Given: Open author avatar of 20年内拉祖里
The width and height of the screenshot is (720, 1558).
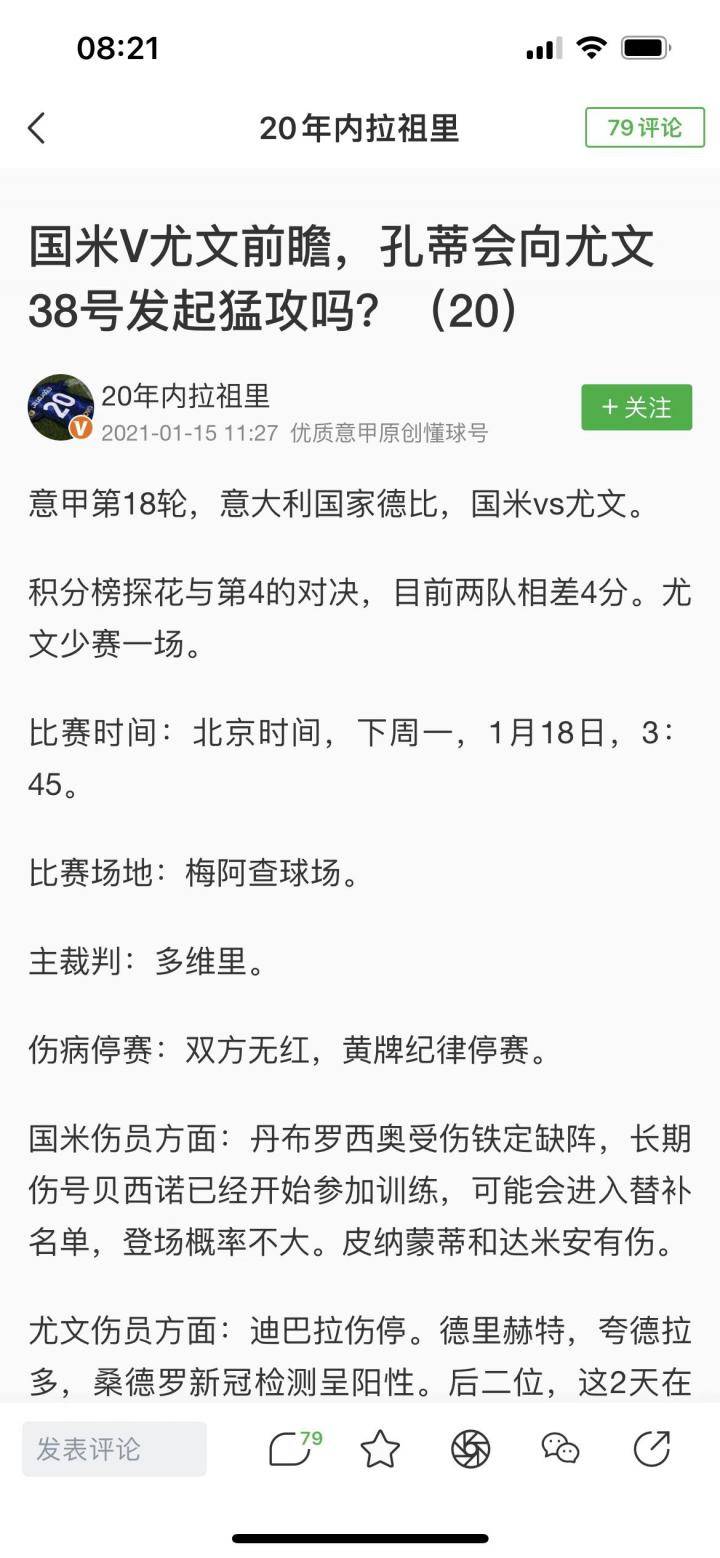Looking at the screenshot, I should (x=61, y=407).
